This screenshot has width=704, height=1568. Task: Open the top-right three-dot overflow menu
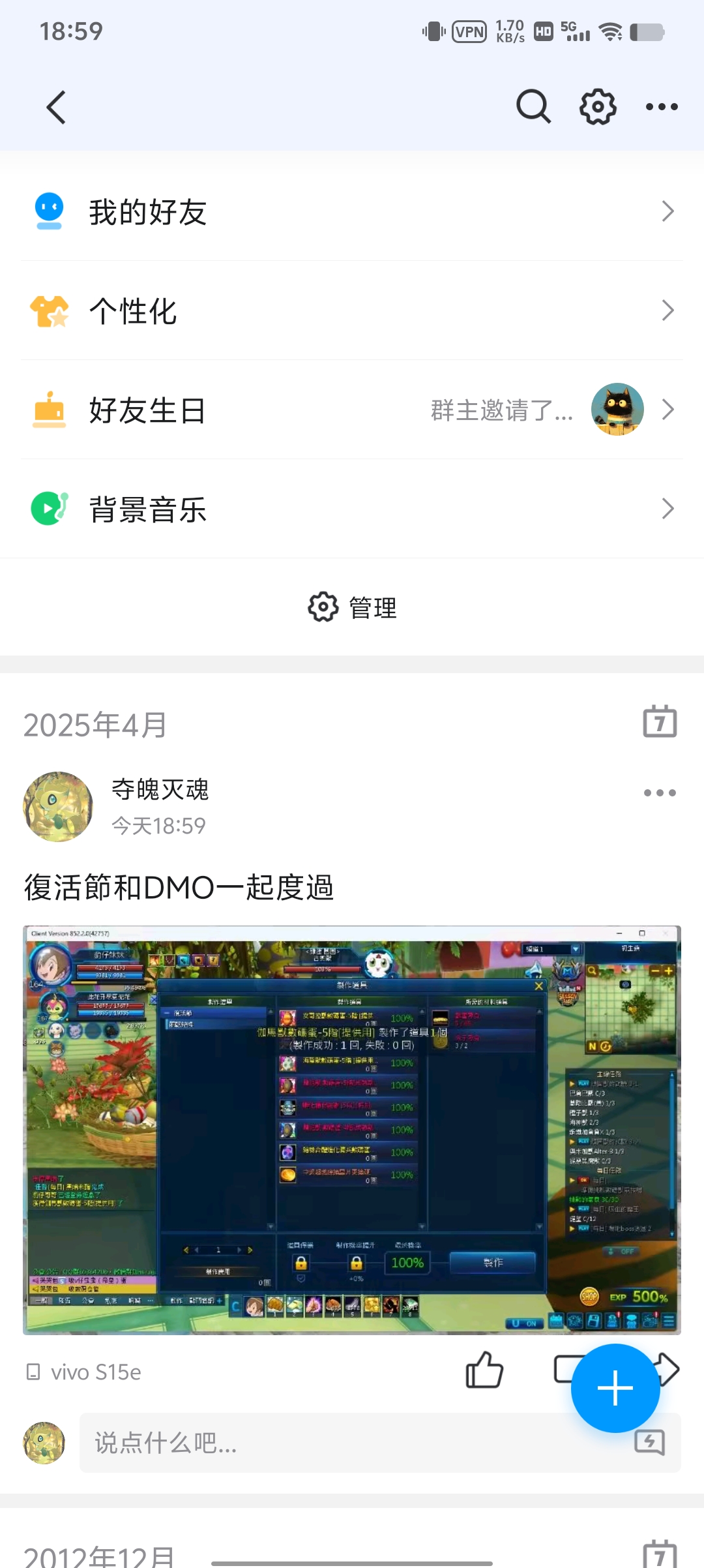pyautogui.click(x=662, y=106)
